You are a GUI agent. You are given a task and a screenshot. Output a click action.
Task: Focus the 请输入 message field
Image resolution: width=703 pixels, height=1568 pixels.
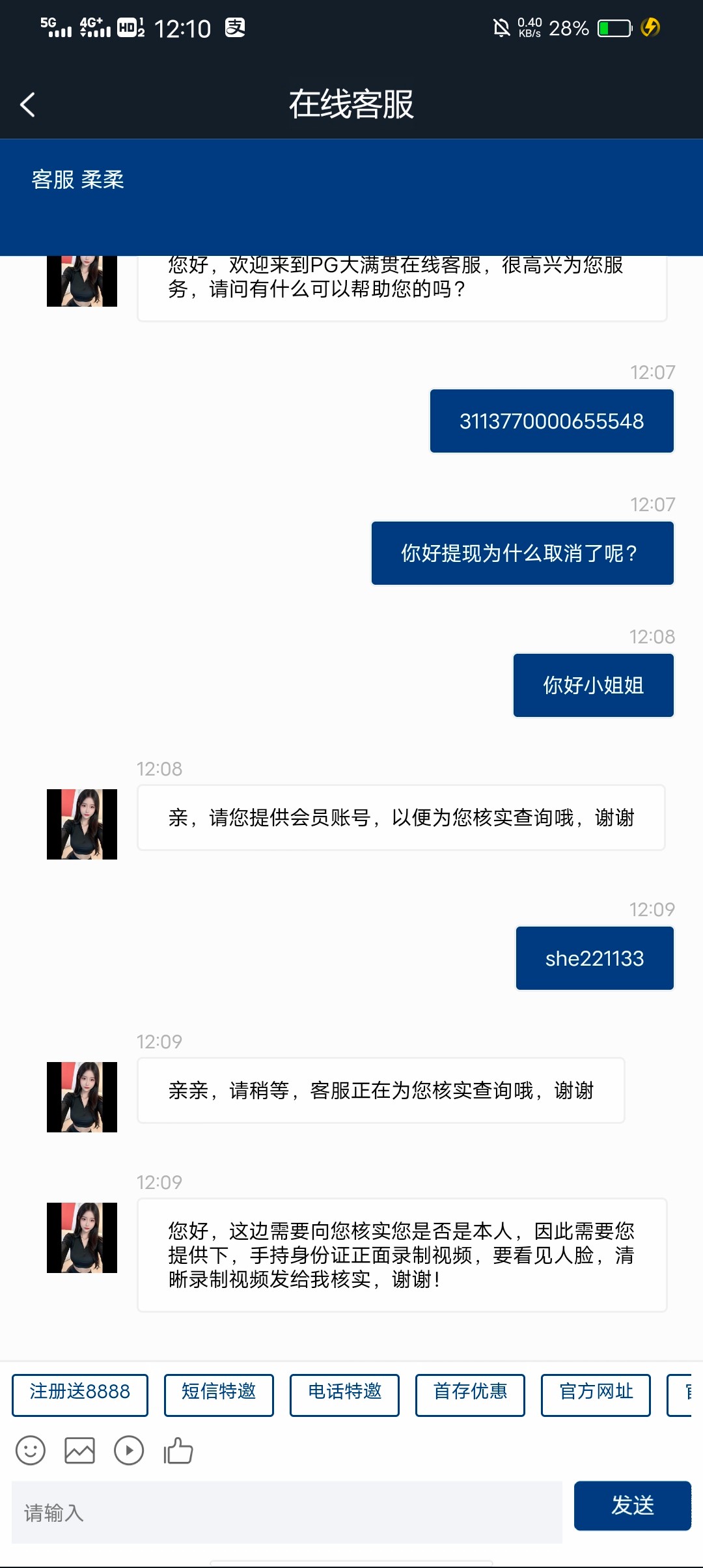point(286,1512)
